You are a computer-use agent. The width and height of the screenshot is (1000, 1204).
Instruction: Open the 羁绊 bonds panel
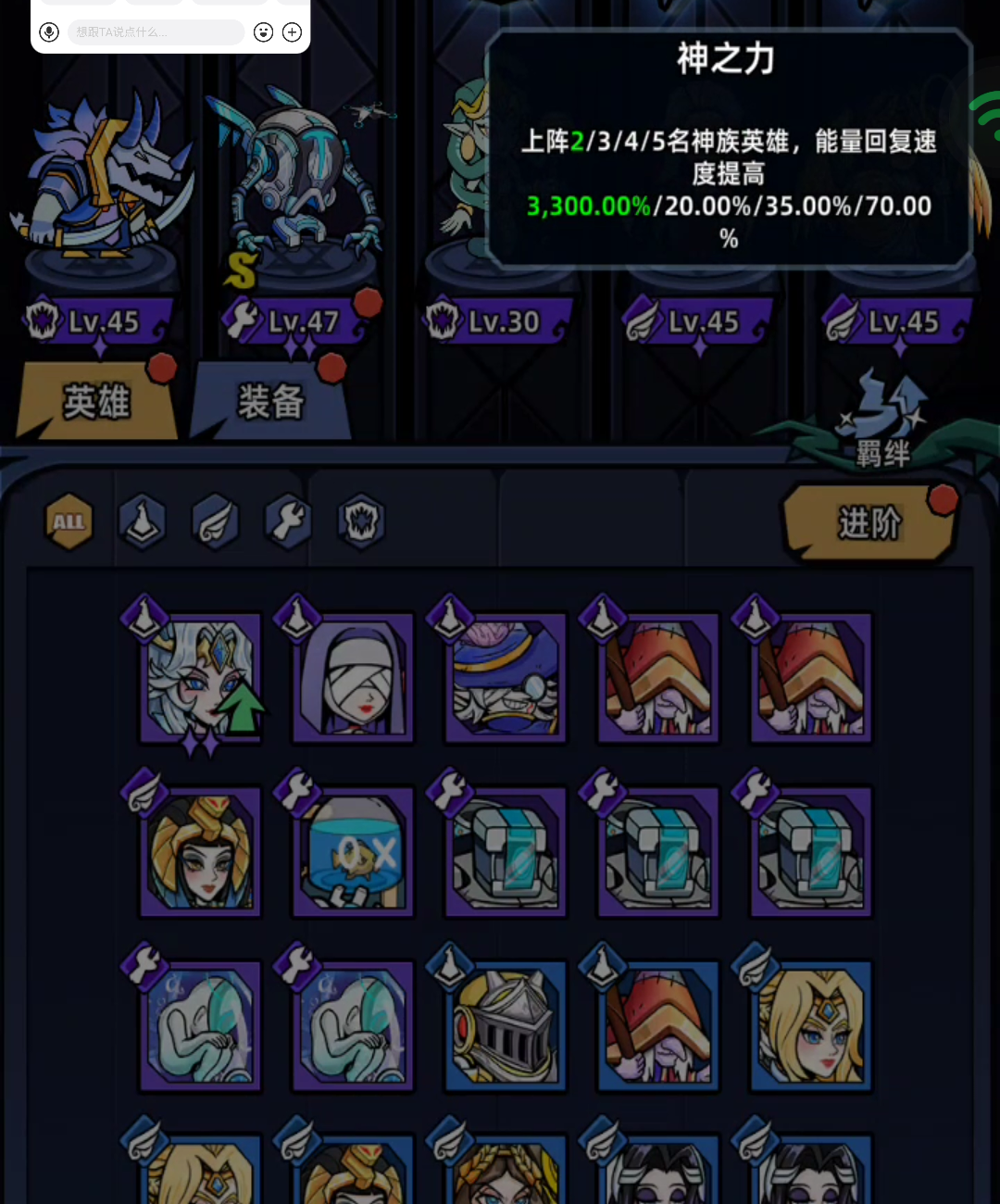pyautogui.click(x=882, y=424)
